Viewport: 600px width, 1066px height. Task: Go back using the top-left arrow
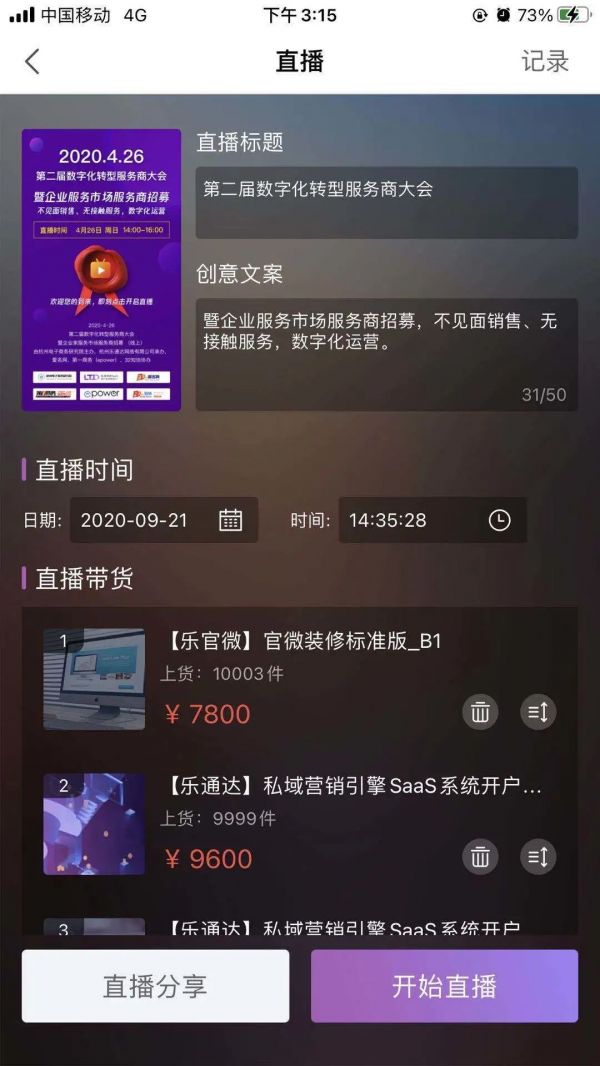[32, 61]
